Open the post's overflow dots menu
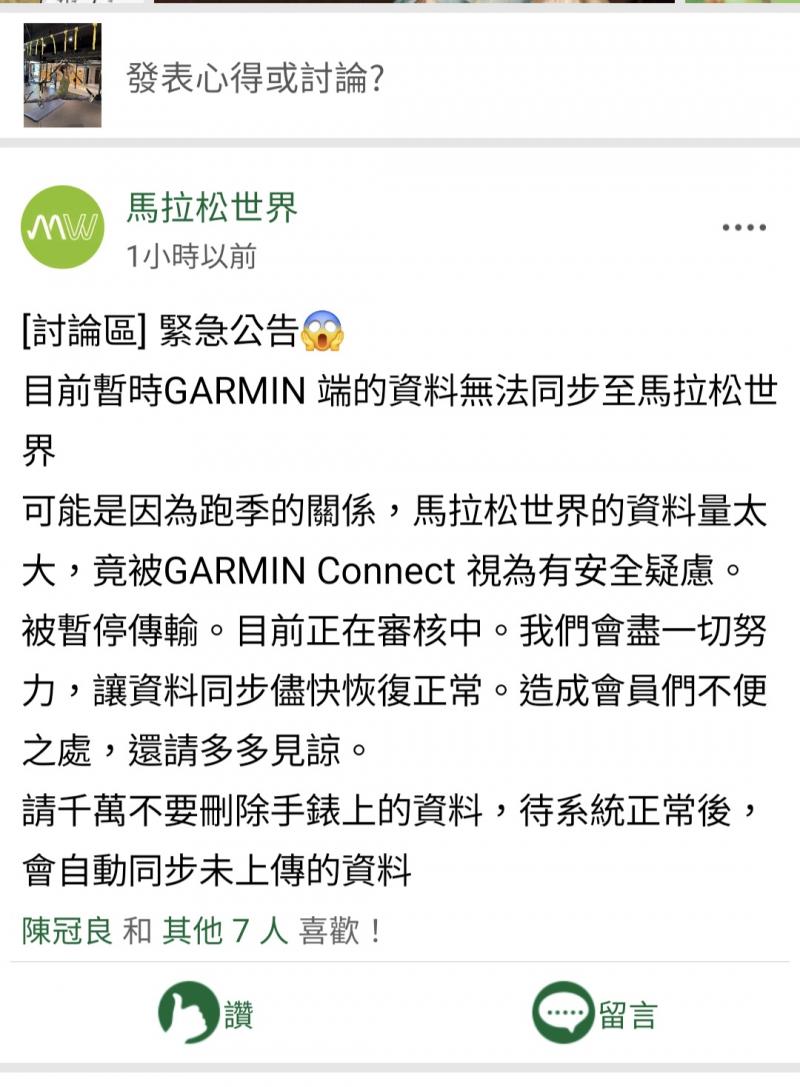 (x=744, y=227)
